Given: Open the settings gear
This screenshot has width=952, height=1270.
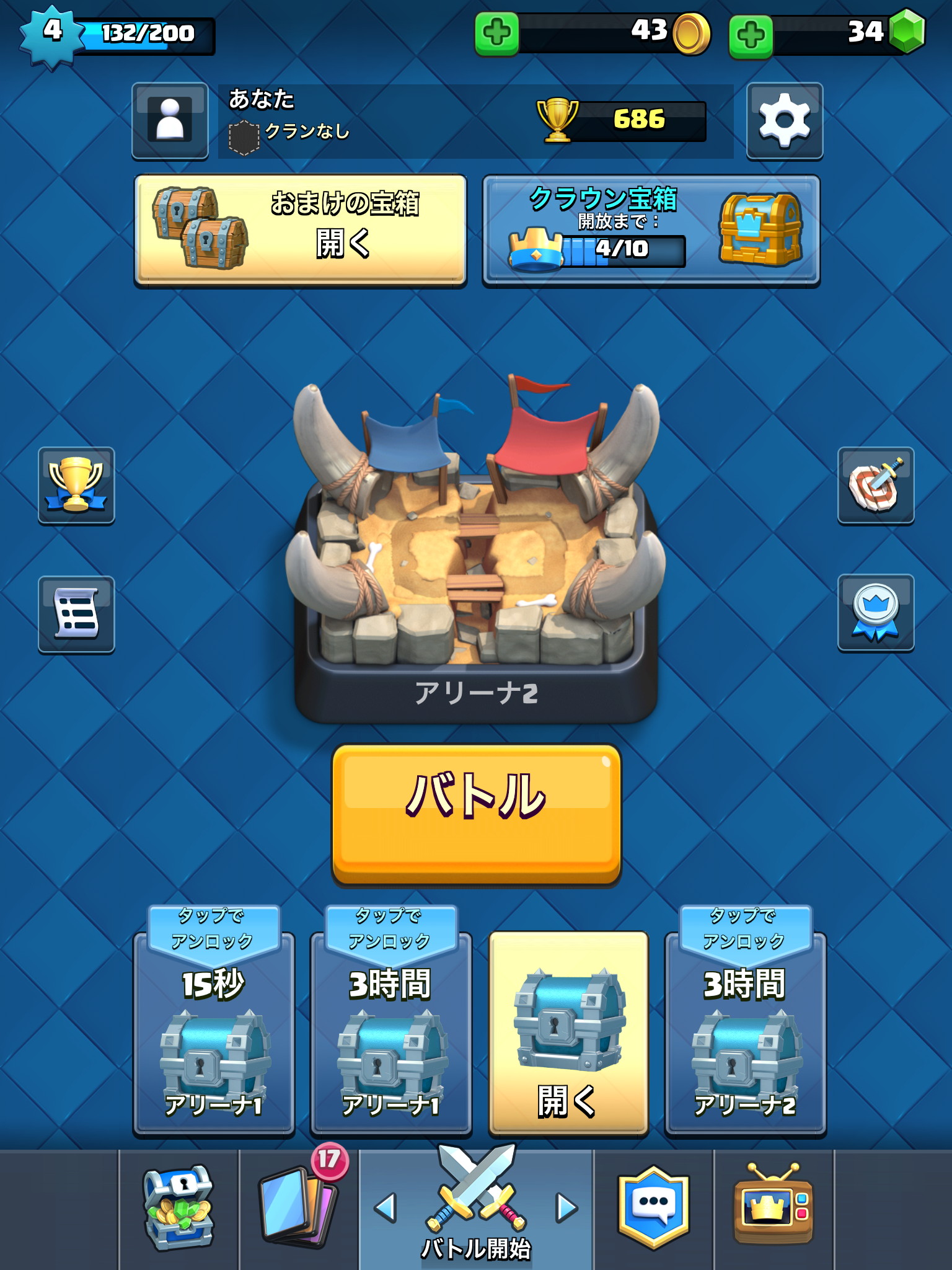Looking at the screenshot, I should 785,120.
